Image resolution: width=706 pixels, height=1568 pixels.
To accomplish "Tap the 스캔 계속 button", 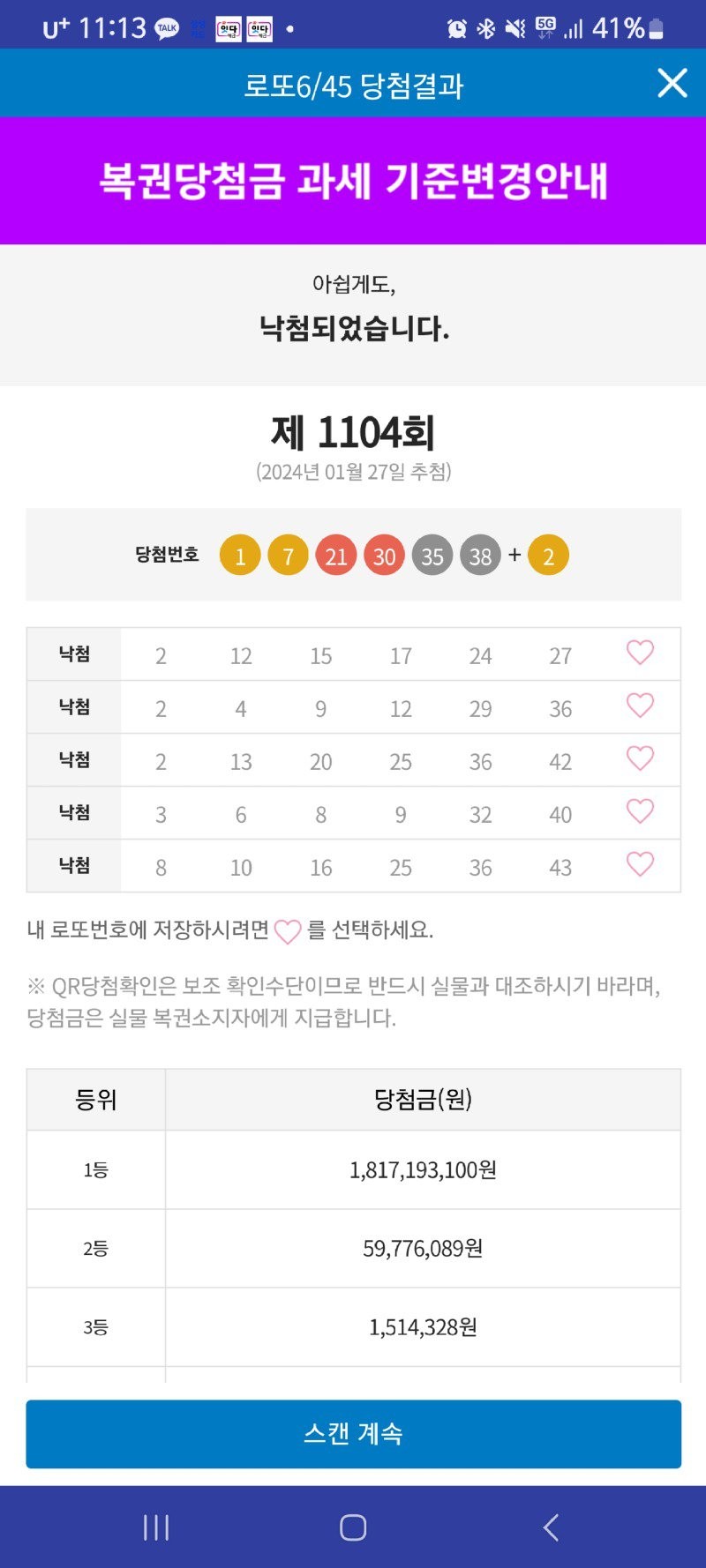I will click(353, 1434).
